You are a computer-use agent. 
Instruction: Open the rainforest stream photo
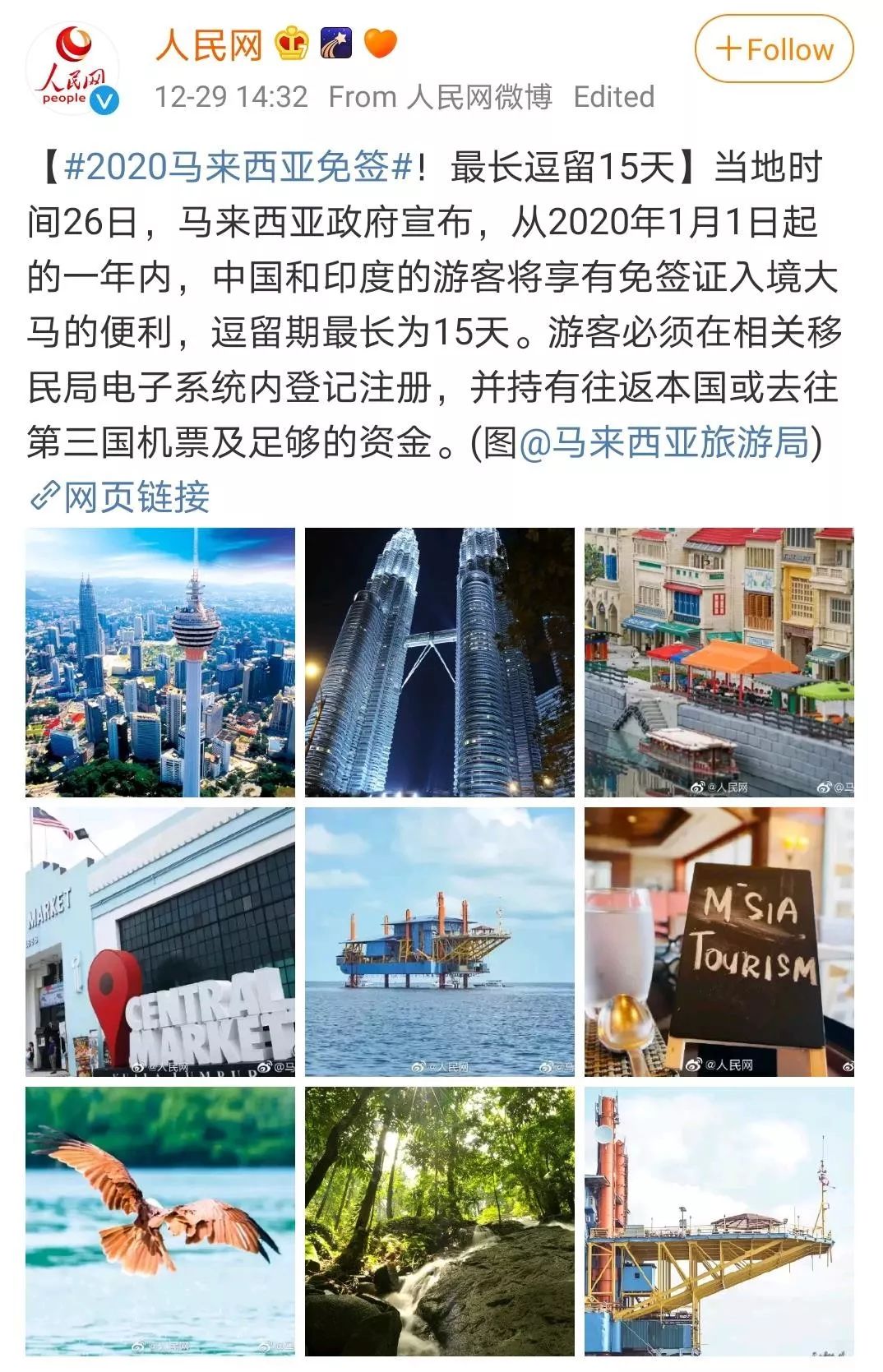point(440,1222)
